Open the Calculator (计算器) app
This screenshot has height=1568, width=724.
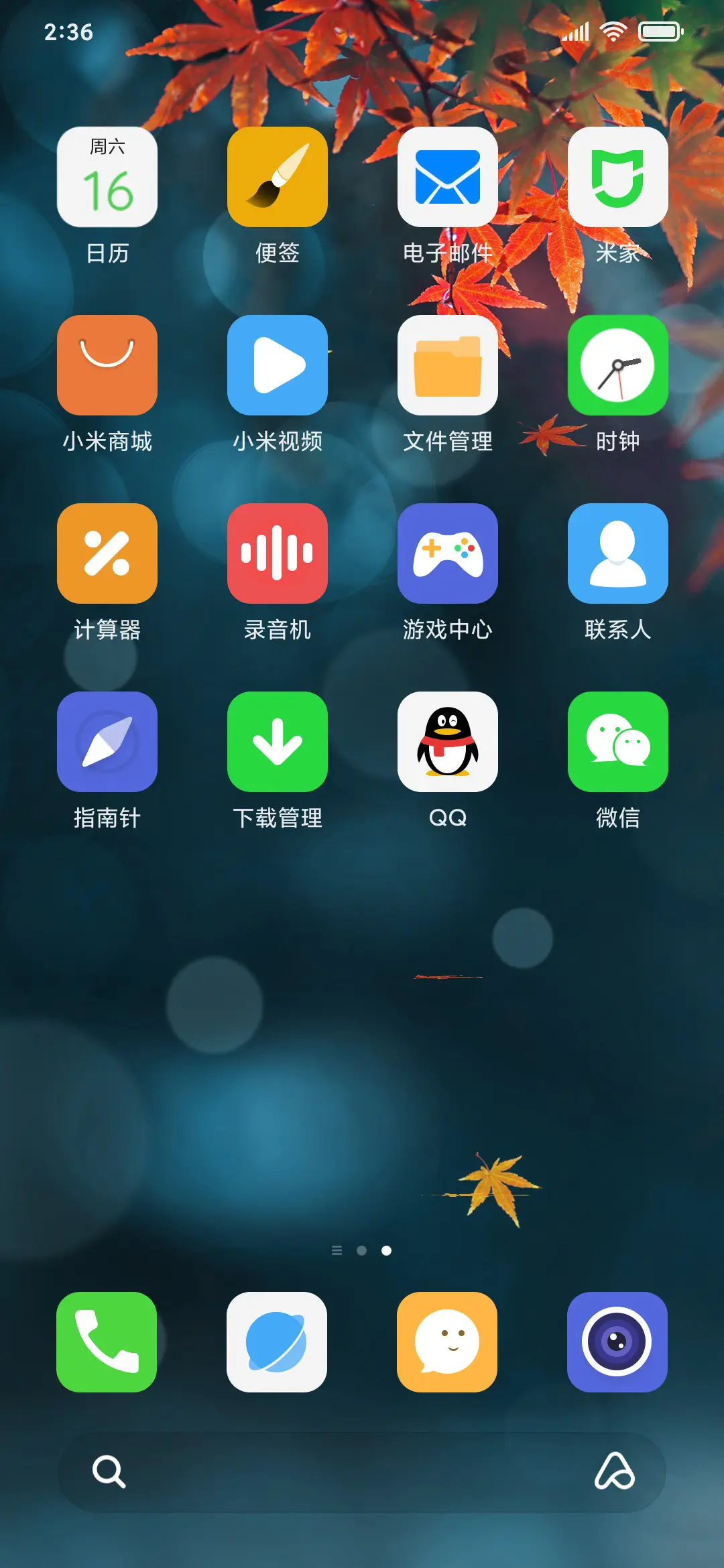pyautogui.click(x=107, y=553)
